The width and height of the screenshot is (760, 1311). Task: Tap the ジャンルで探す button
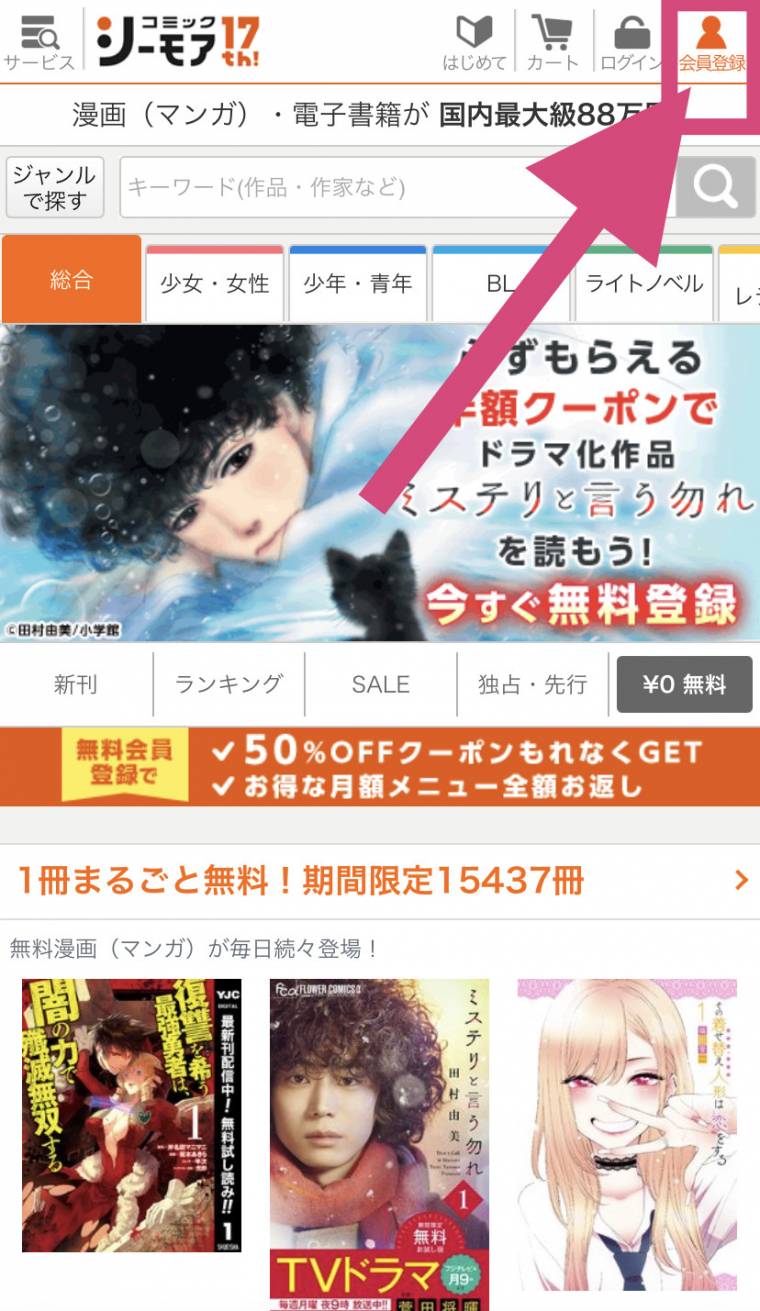[54, 187]
